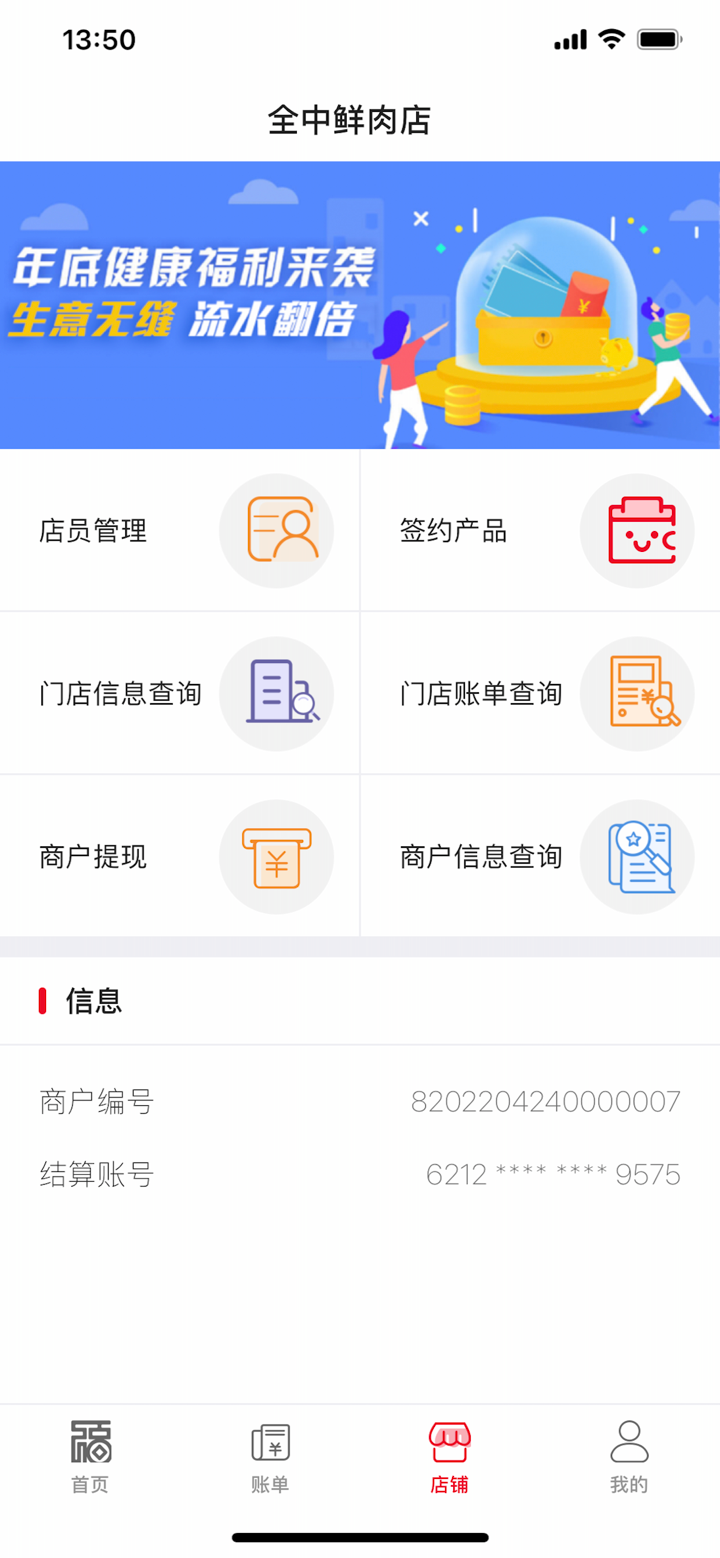This screenshot has width=720, height=1558.
Task: Open the 账单 tab
Action: [x=269, y=1458]
